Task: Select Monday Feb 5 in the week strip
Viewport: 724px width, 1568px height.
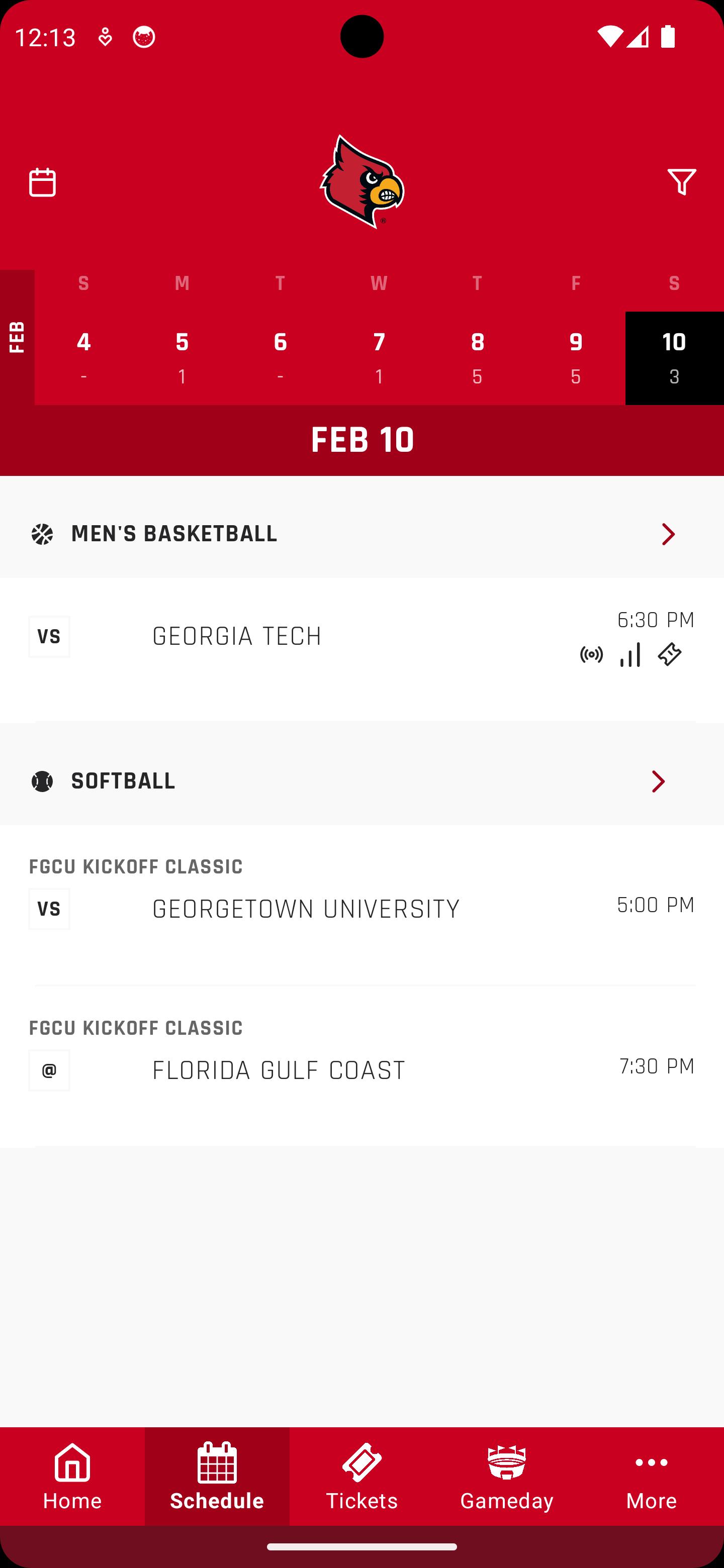Action: point(182,358)
